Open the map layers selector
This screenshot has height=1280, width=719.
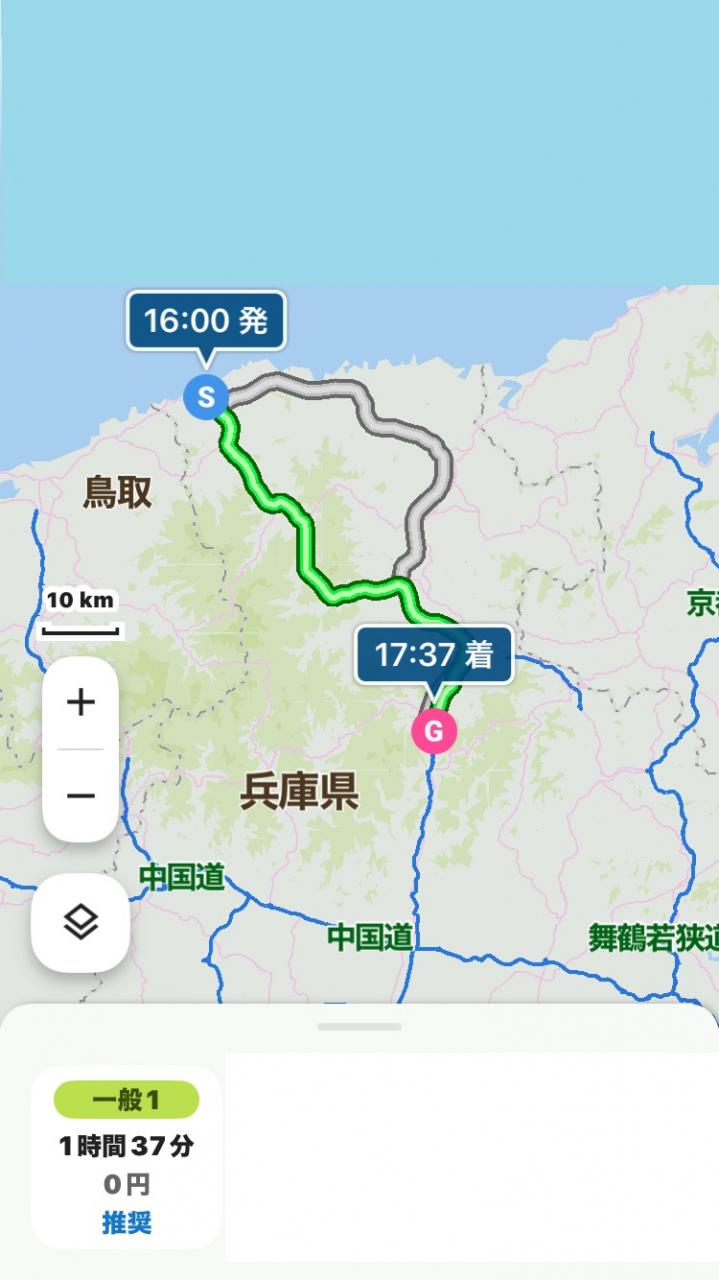click(80, 922)
